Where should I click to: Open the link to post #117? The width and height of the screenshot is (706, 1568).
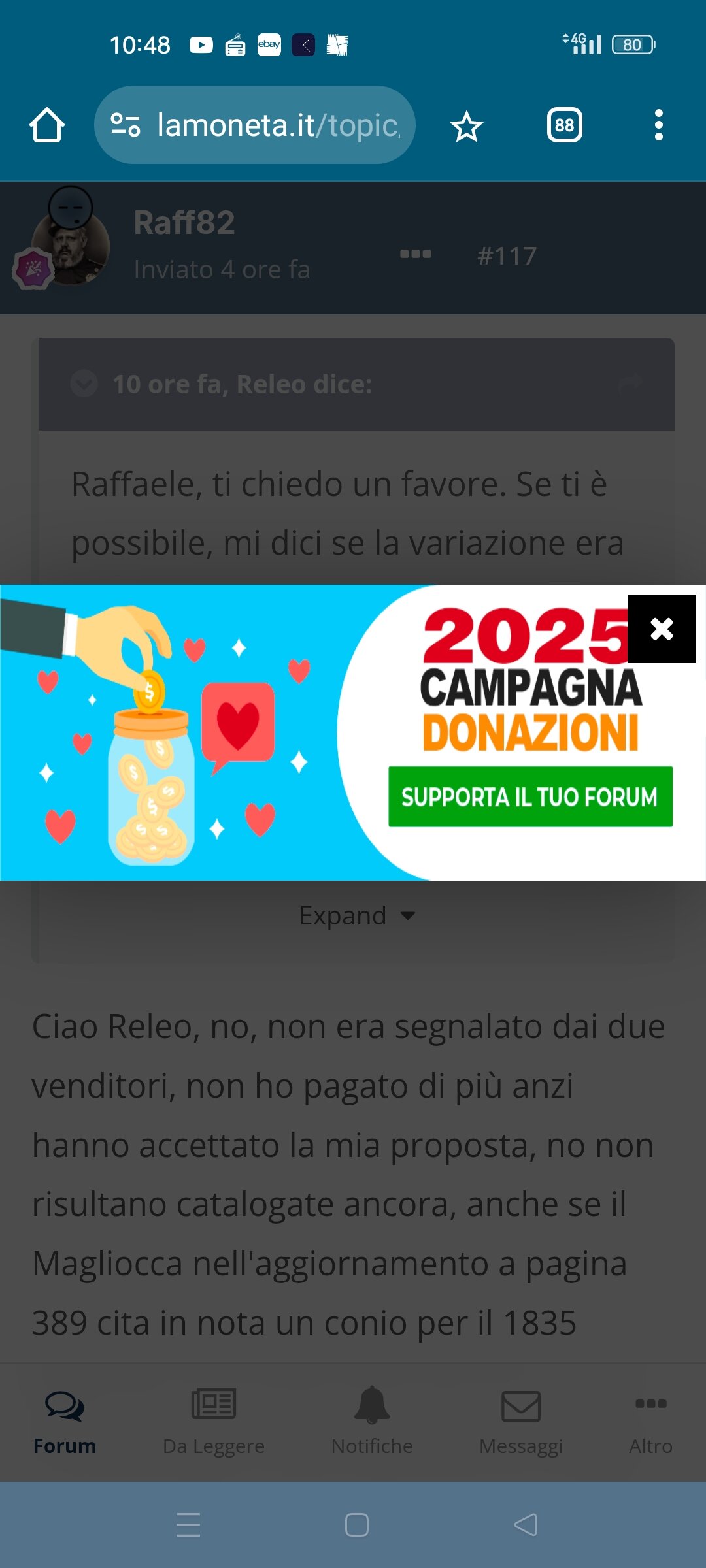point(507,255)
